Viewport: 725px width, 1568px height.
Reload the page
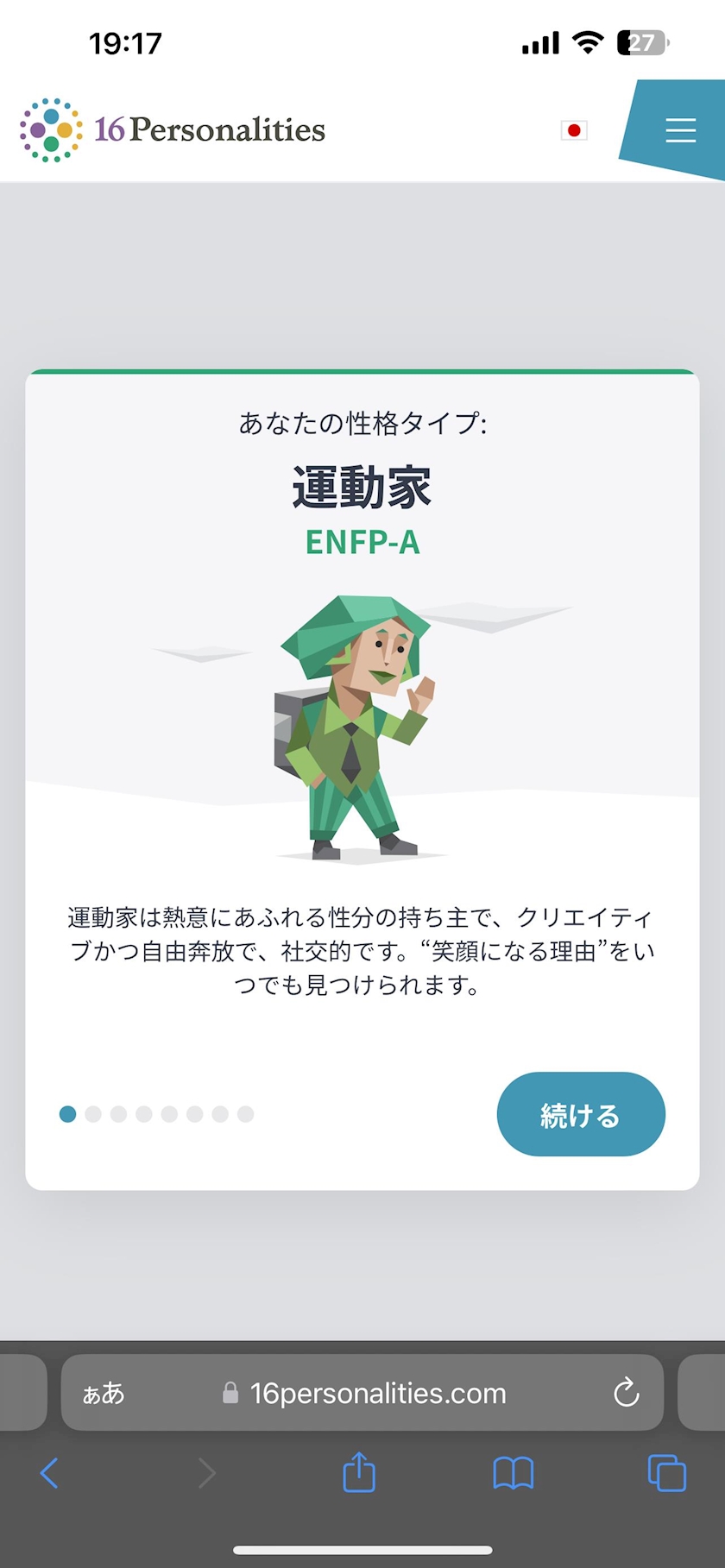pos(626,1392)
